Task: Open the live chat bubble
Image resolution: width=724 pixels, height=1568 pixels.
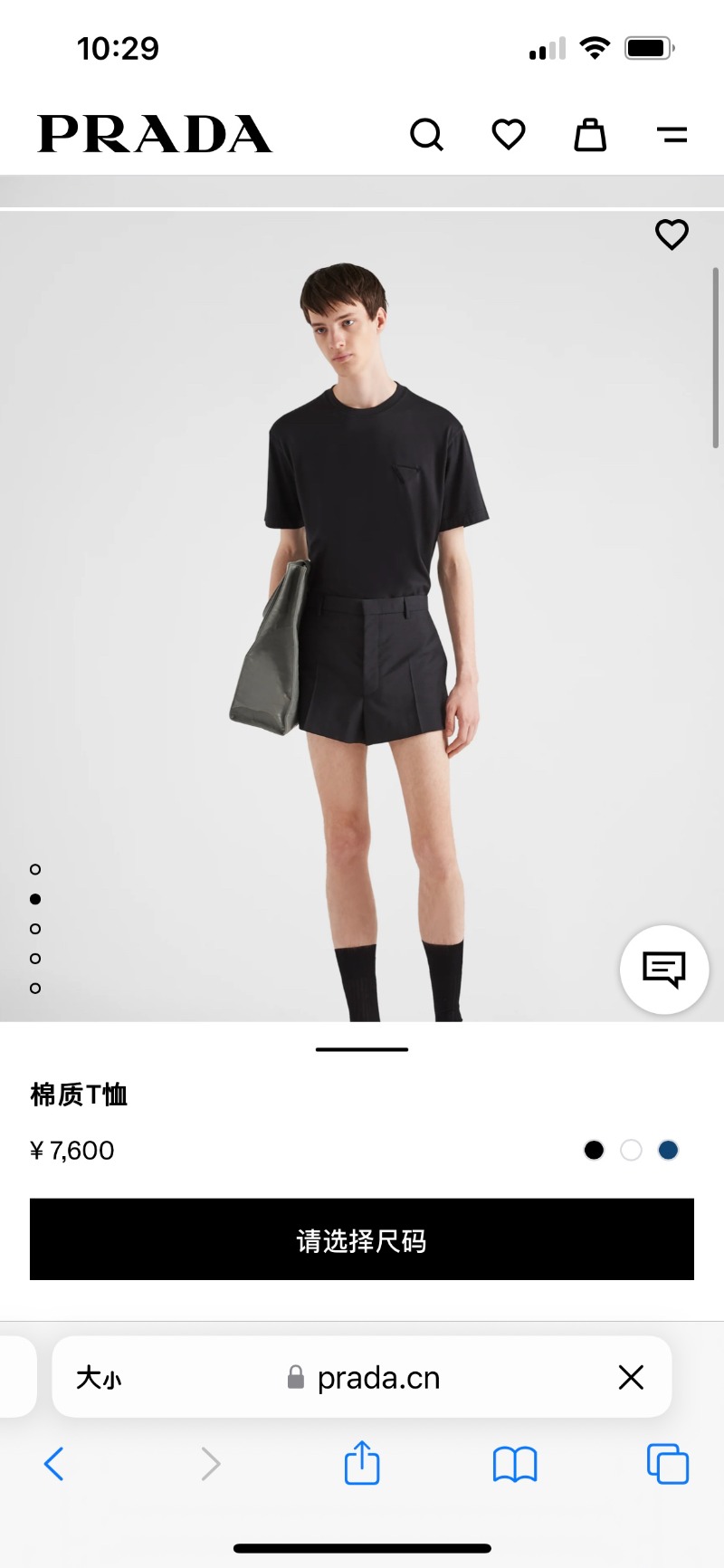Action: click(664, 970)
